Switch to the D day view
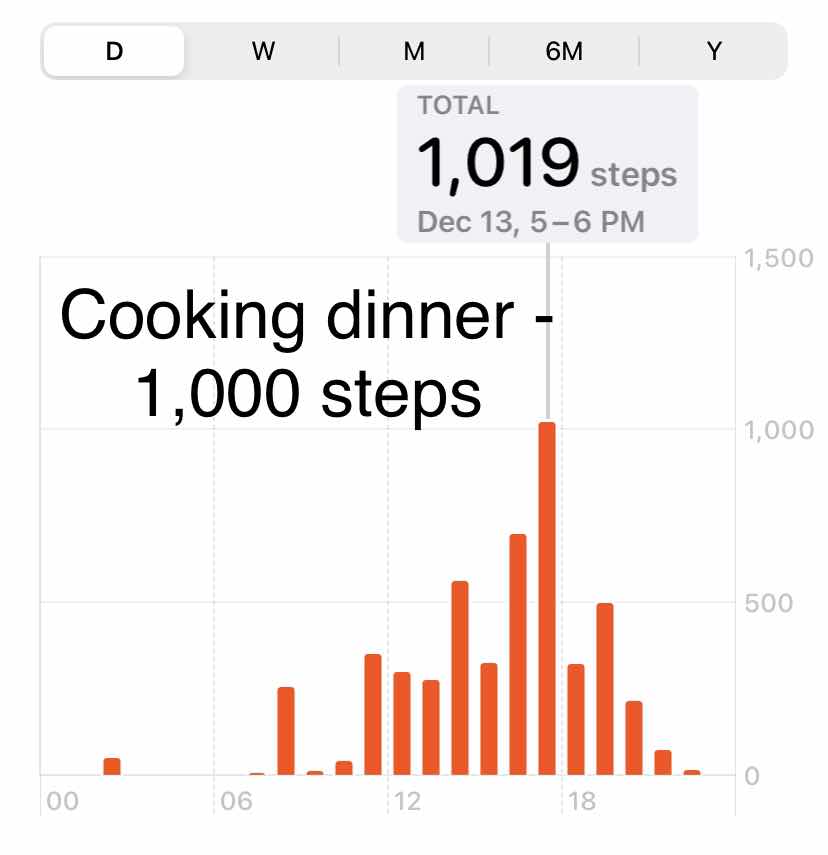Image resolution: width=828 pixels, height=855 pixels. tap(114, 51)
